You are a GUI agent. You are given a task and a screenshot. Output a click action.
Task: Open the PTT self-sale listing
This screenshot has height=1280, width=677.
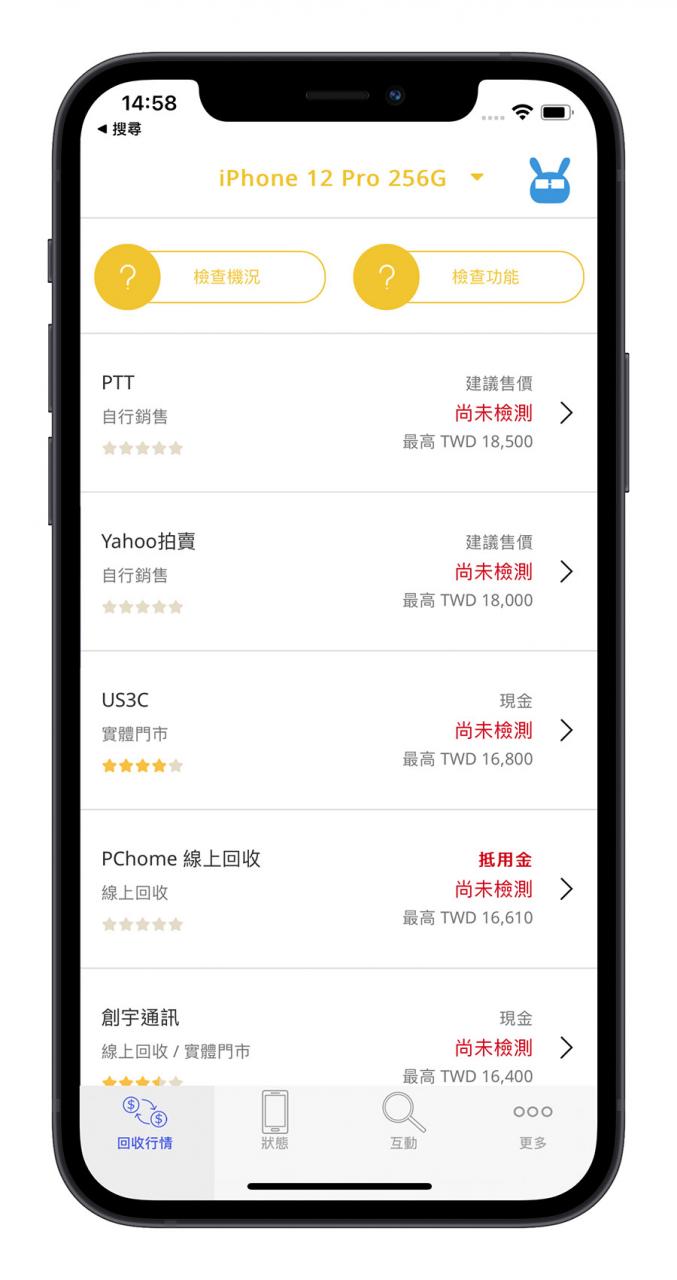tap(338, 413)
